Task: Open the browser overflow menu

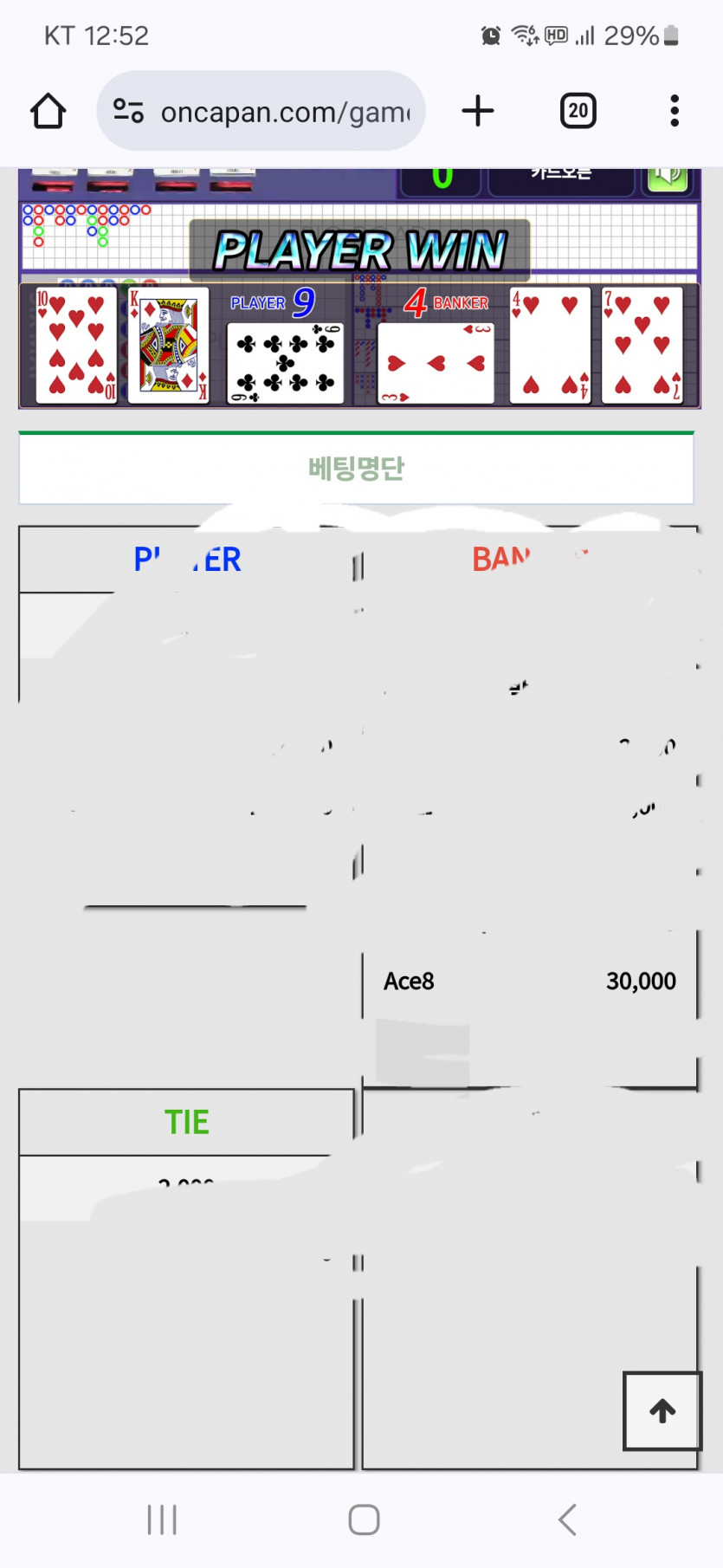Action: pos(675,112)
